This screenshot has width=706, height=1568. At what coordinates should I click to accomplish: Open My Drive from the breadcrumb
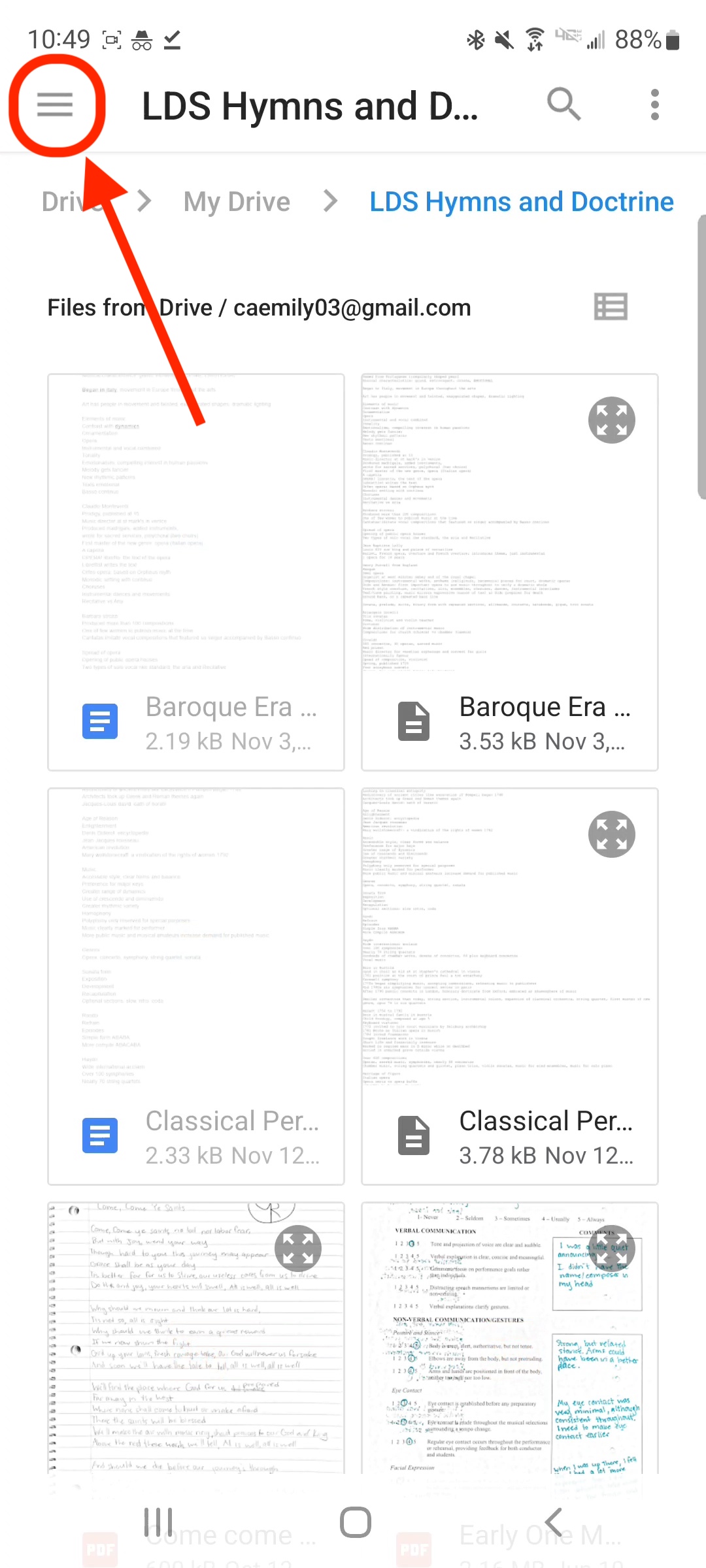point(236,201)
